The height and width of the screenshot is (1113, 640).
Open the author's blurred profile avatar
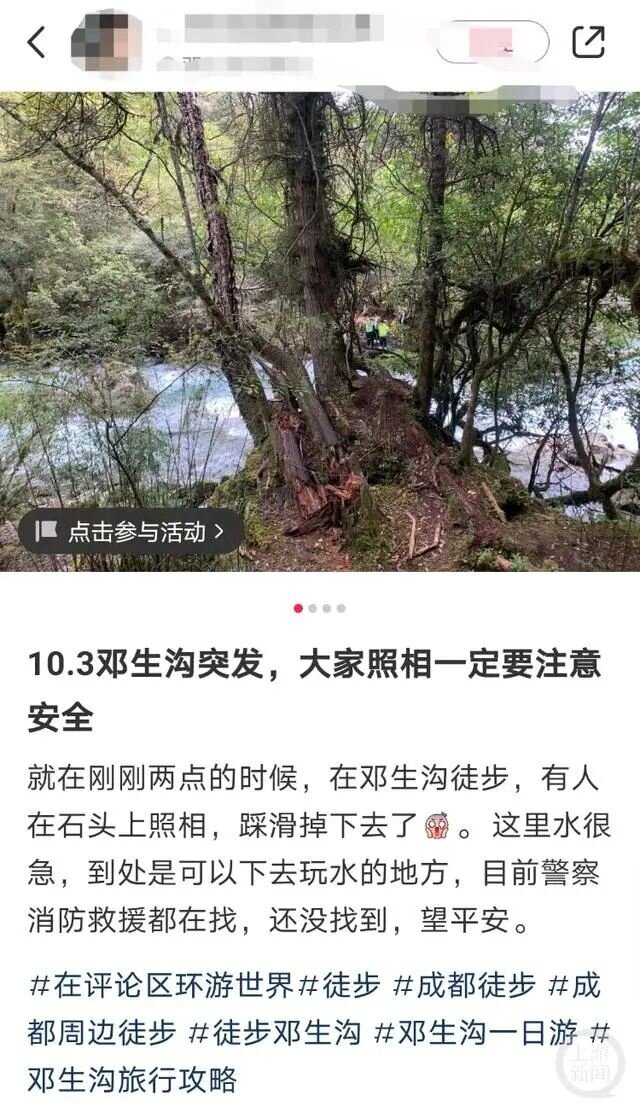pyautogui.click(x=106, y=42)
